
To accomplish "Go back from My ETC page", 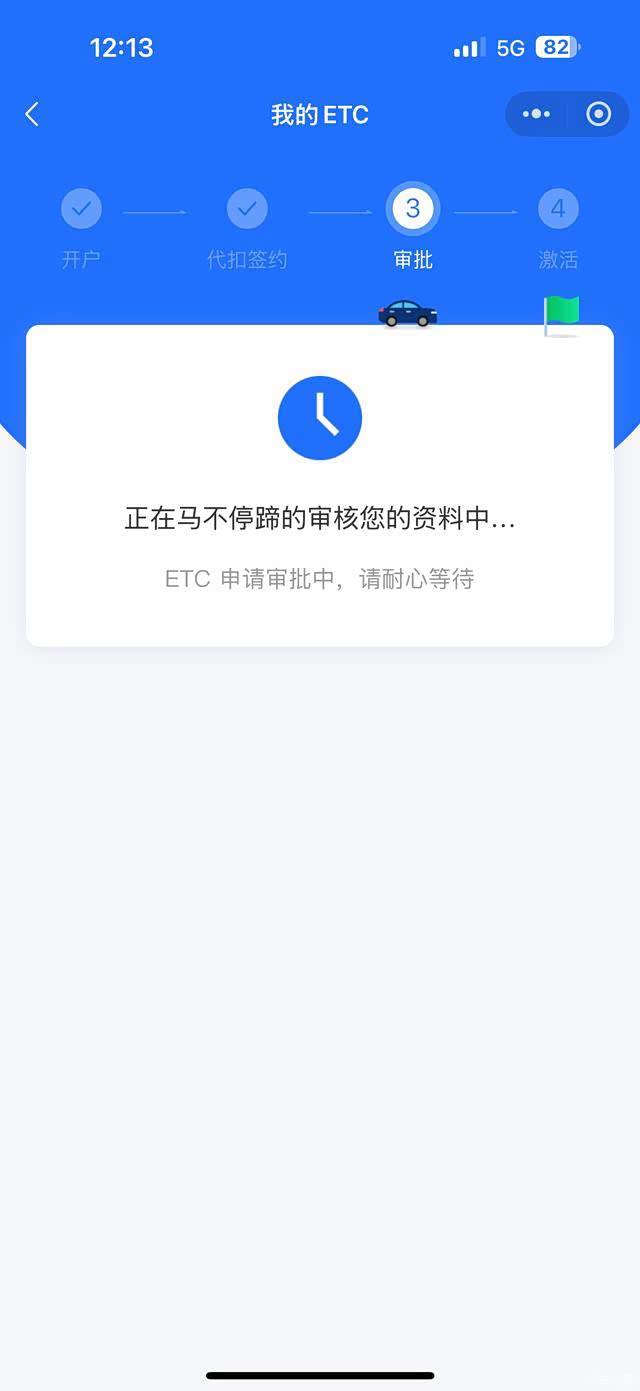I will (32, 115).
